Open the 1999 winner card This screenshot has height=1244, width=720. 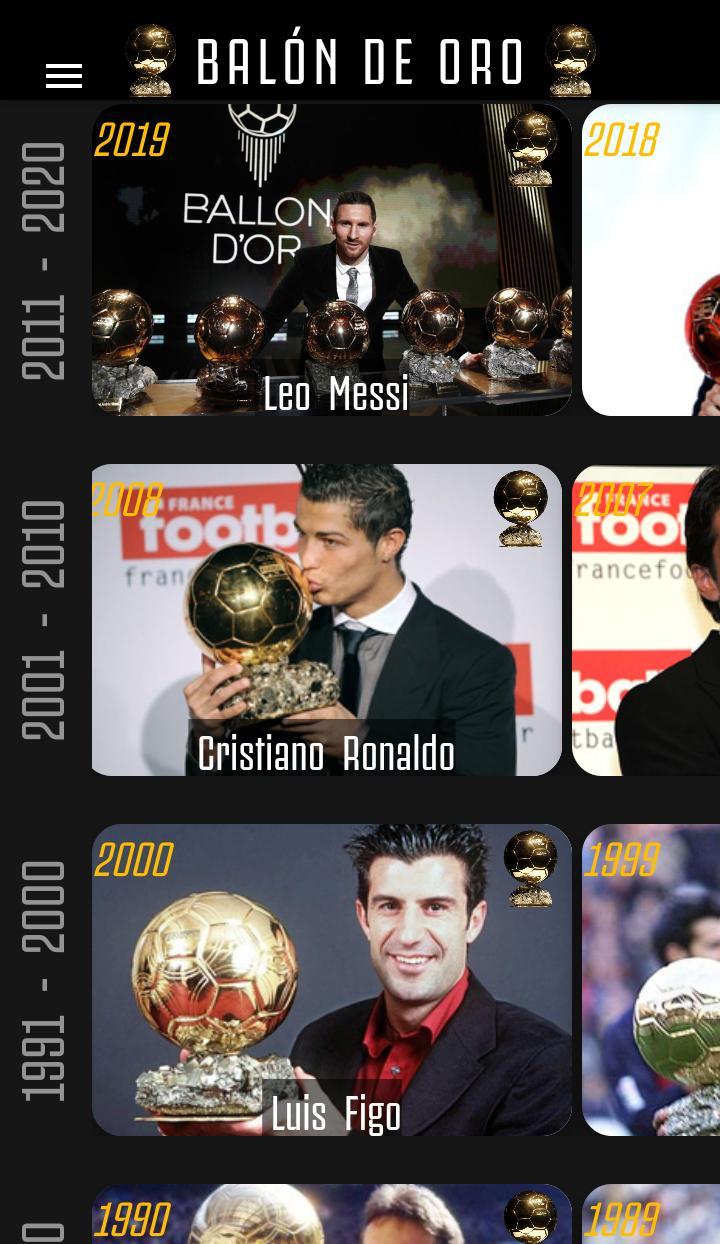coord(651,980)
